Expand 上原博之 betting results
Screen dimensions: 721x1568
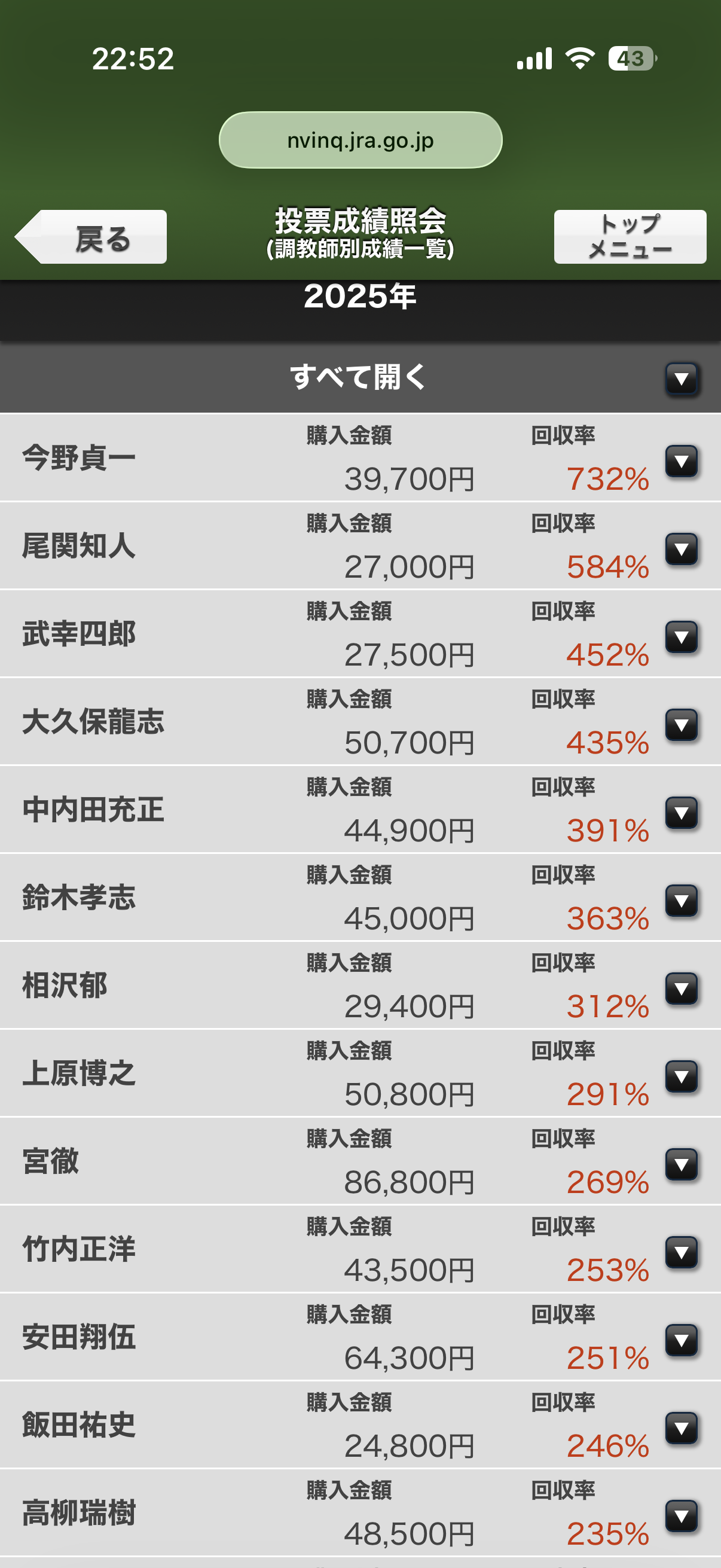click(x=681, y=1077)
